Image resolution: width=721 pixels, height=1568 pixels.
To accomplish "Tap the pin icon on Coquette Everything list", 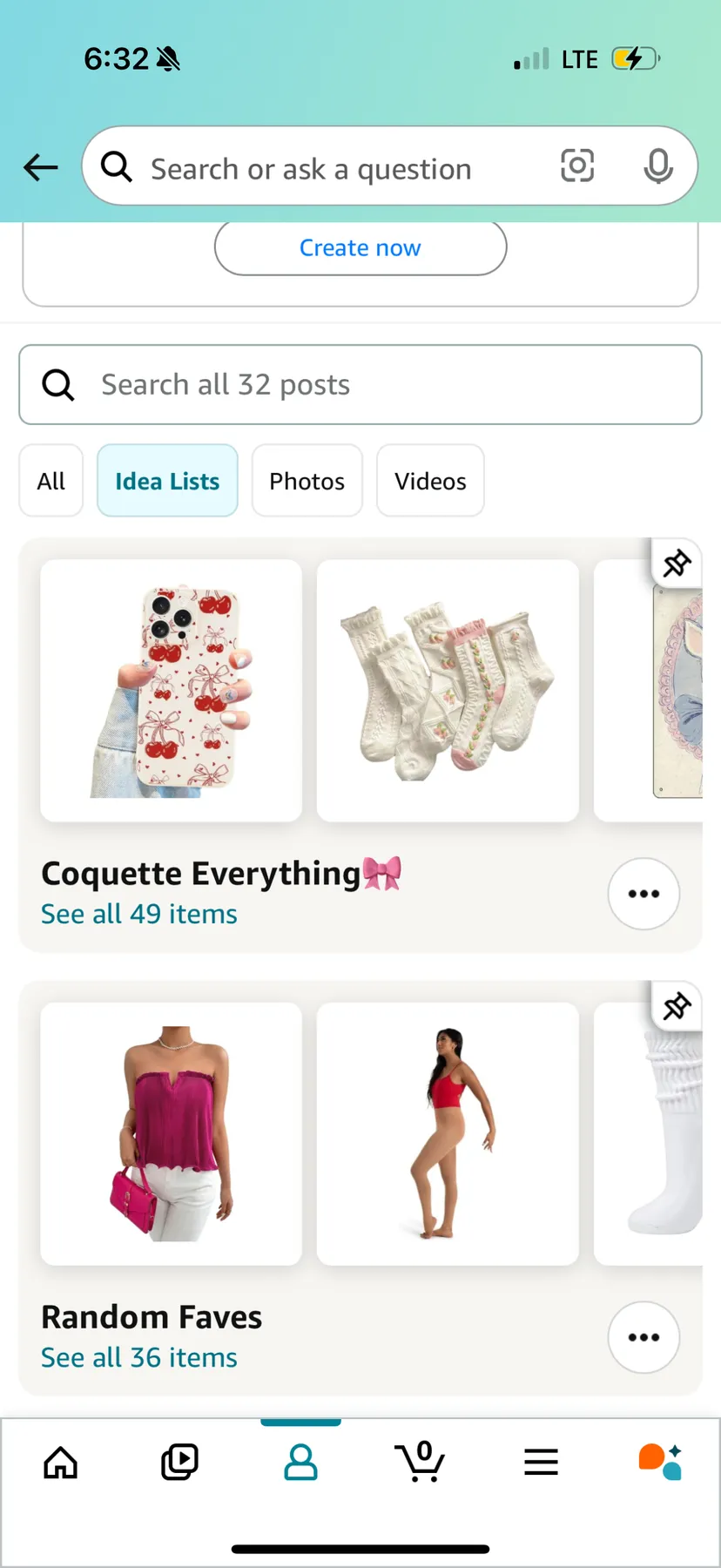I will [x=677, y=564].
